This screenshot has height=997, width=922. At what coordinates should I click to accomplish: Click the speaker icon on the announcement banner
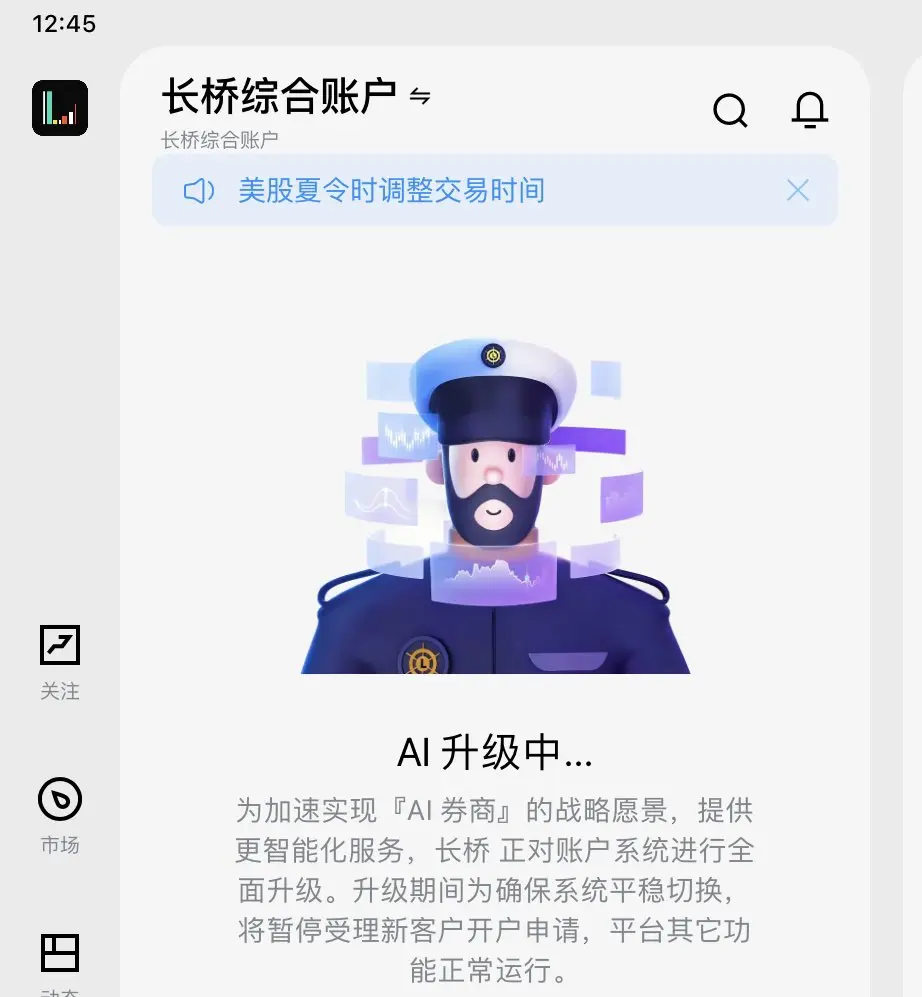tap(198, 190)
